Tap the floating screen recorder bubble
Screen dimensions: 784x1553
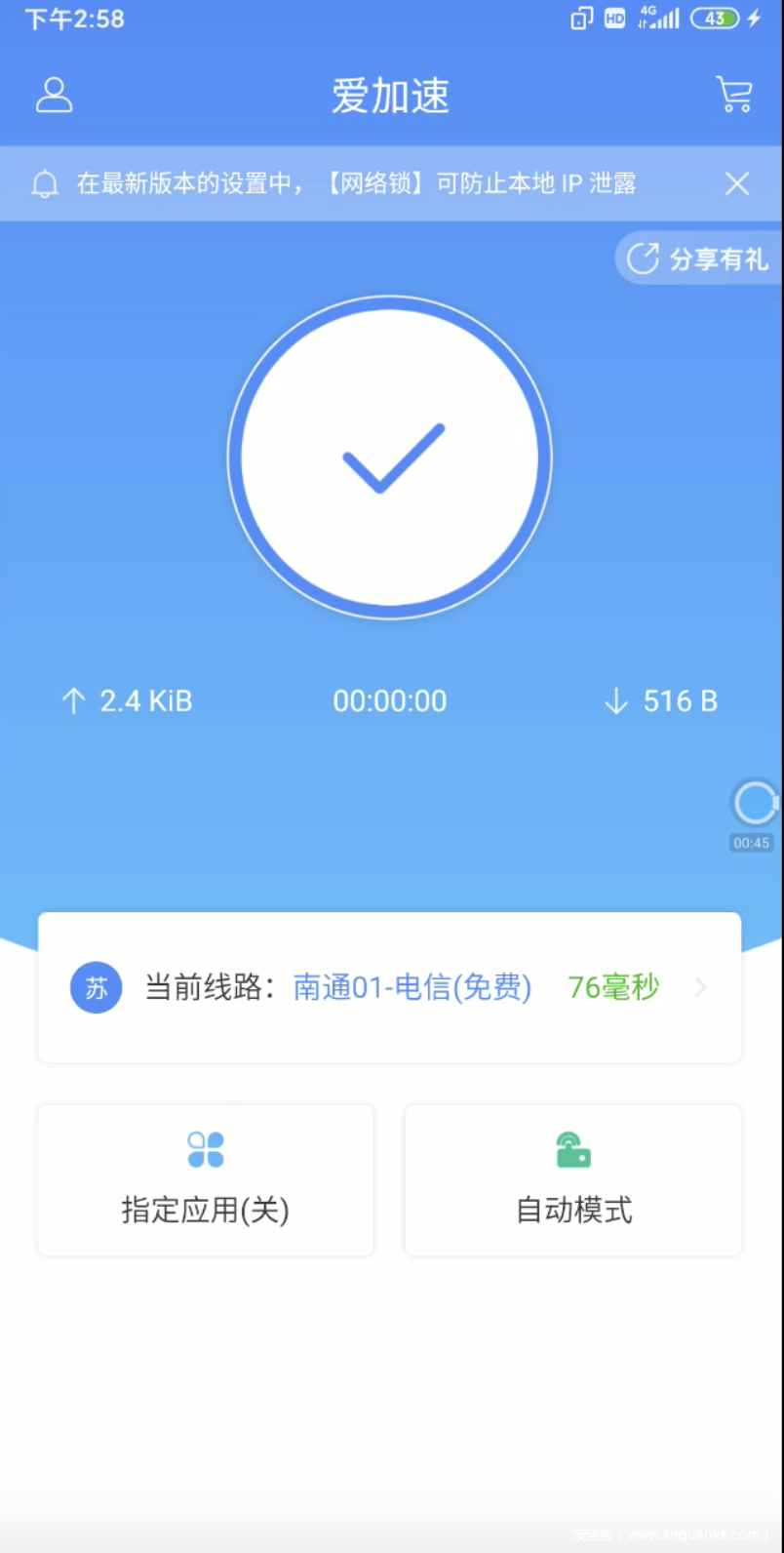coord(754,805)
